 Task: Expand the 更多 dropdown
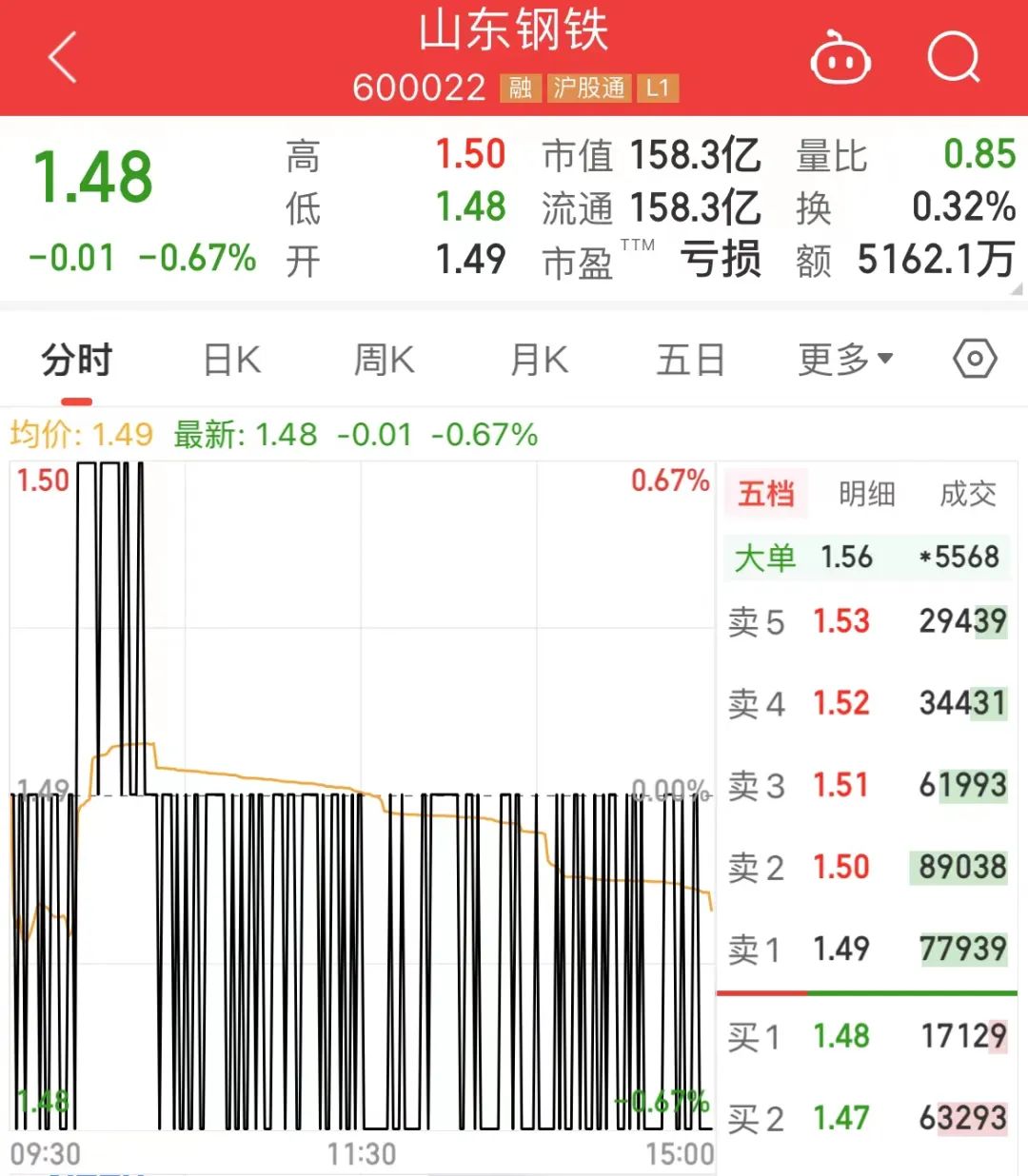click(844, 360)
